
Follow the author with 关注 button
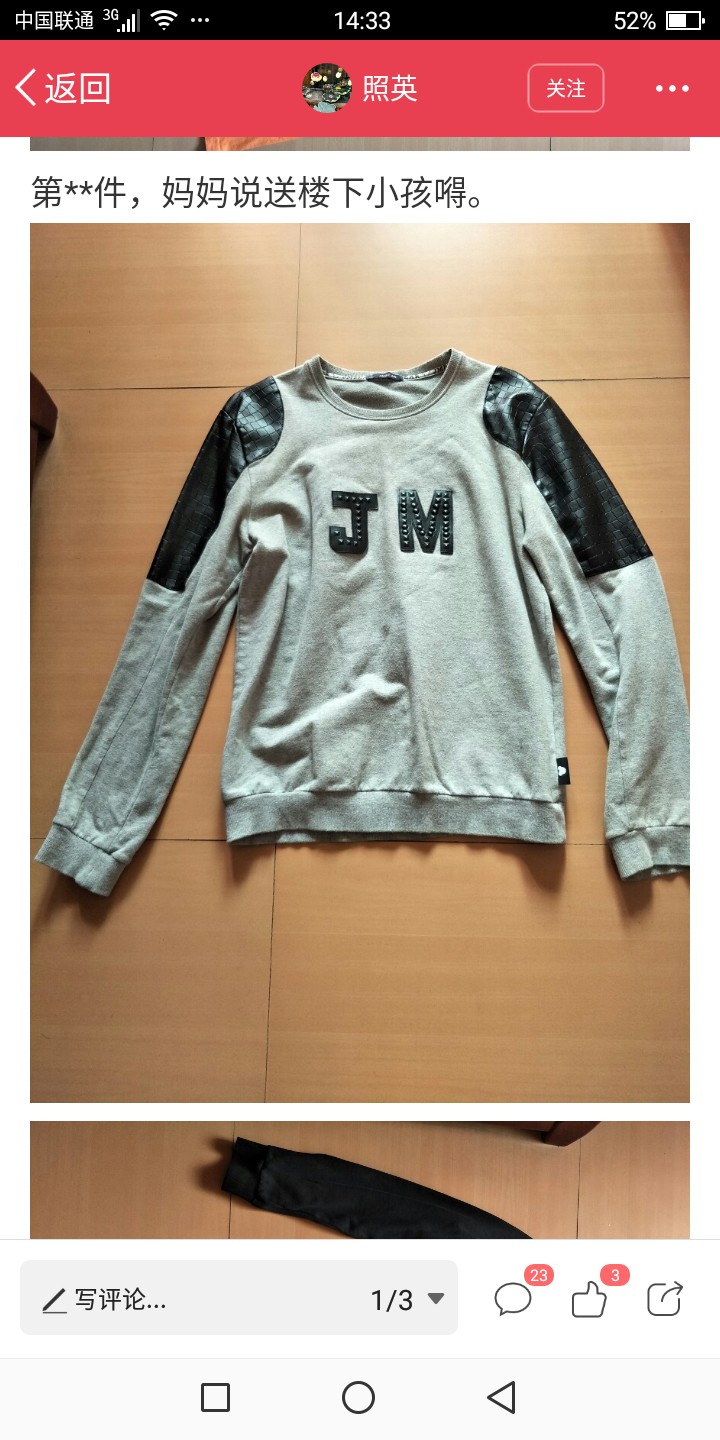point(566,88)
